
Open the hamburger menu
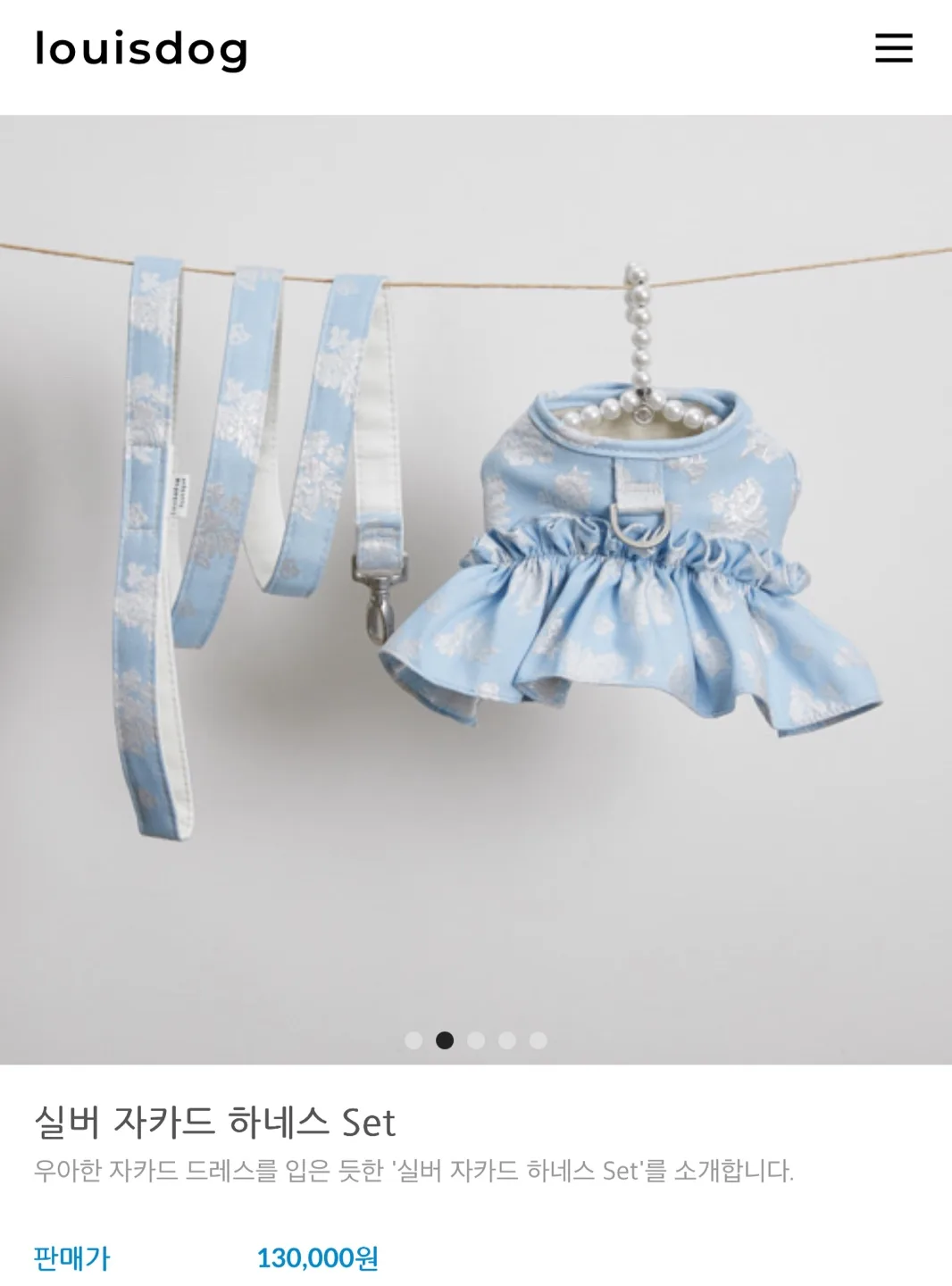pyautogui.click(x=893, y=48)
